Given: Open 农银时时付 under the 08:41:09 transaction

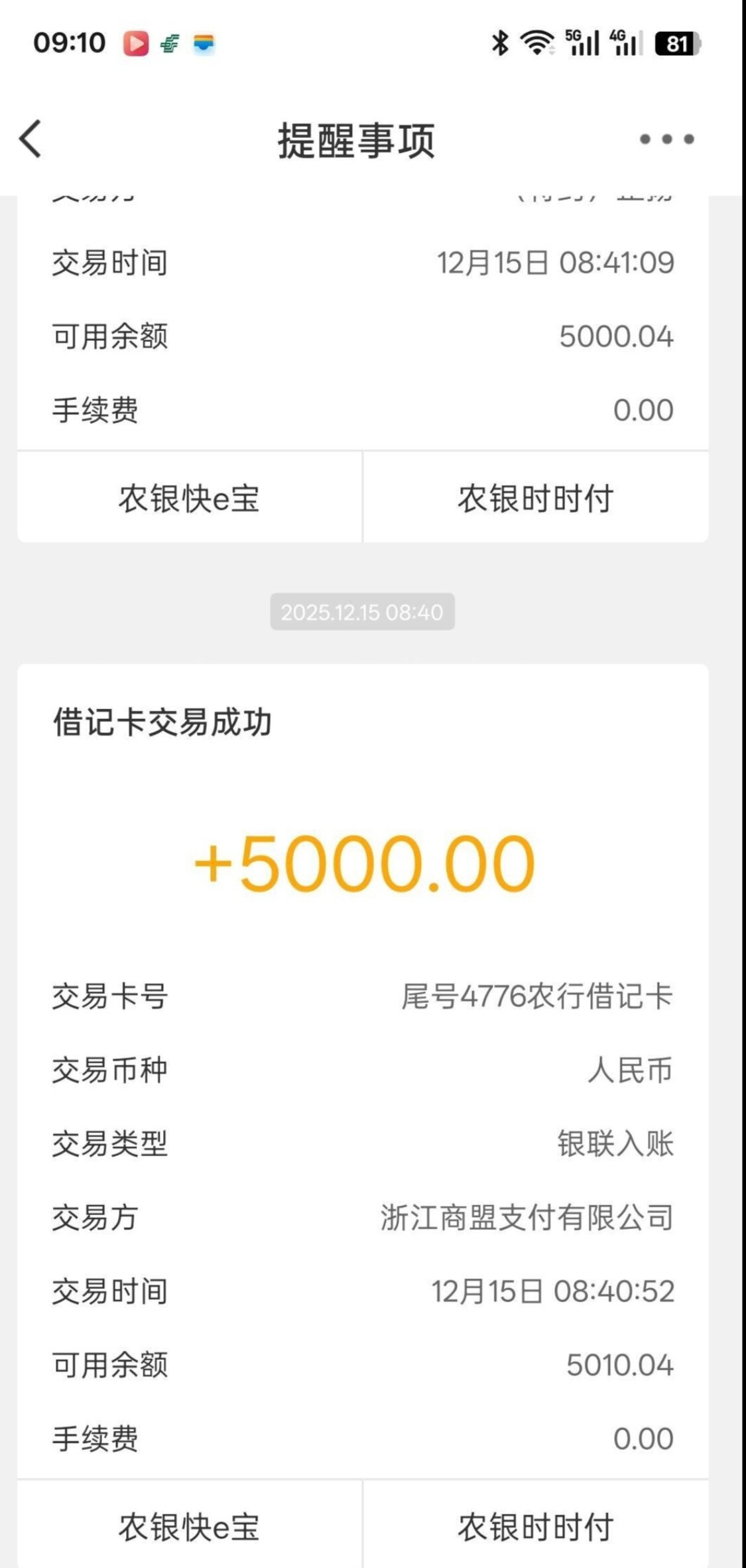Looking at the screenshot, I should click(x=535, y=498).
